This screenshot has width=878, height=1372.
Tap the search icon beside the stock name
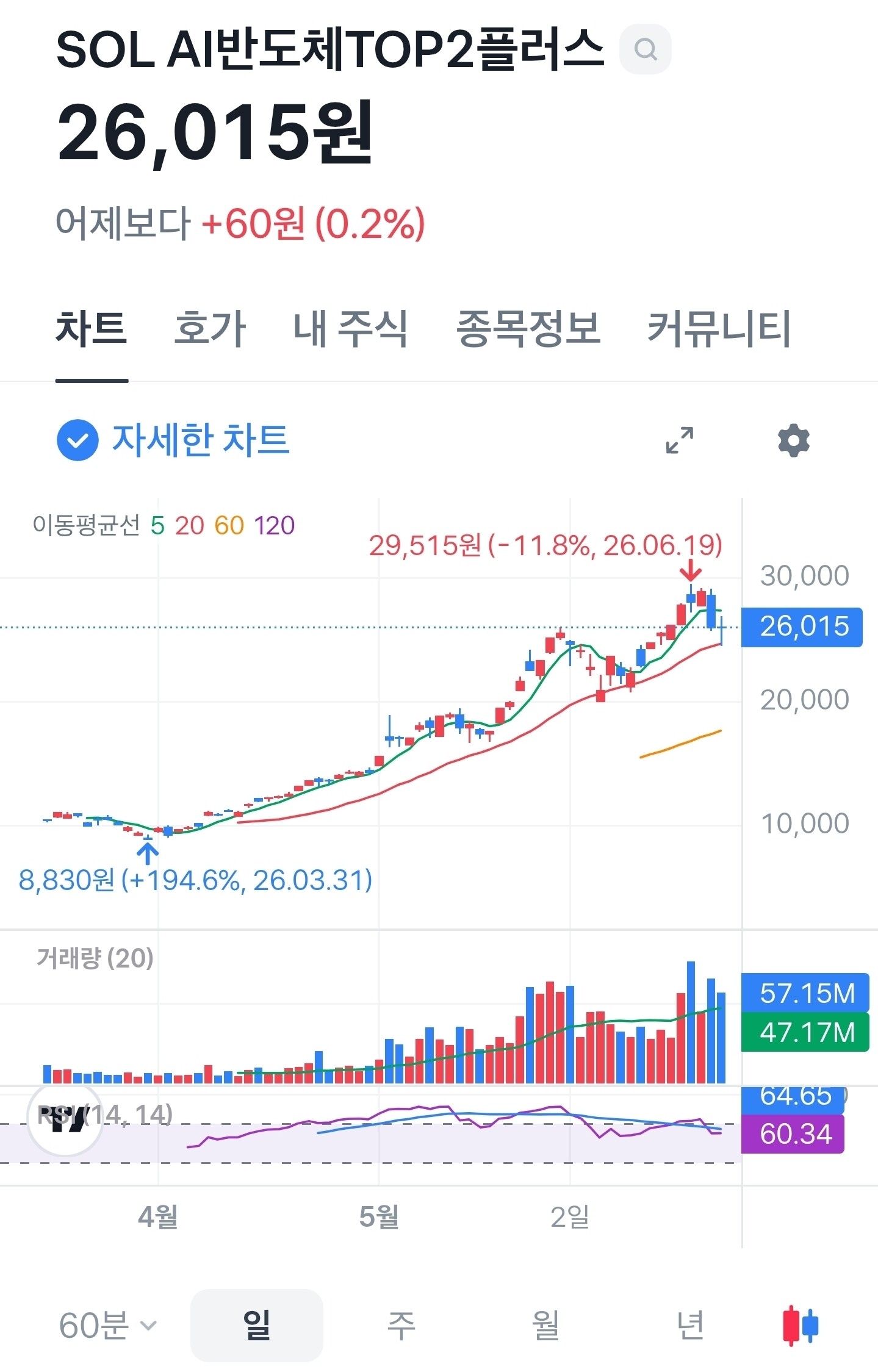pyautogui.click(x=645, y=49)
